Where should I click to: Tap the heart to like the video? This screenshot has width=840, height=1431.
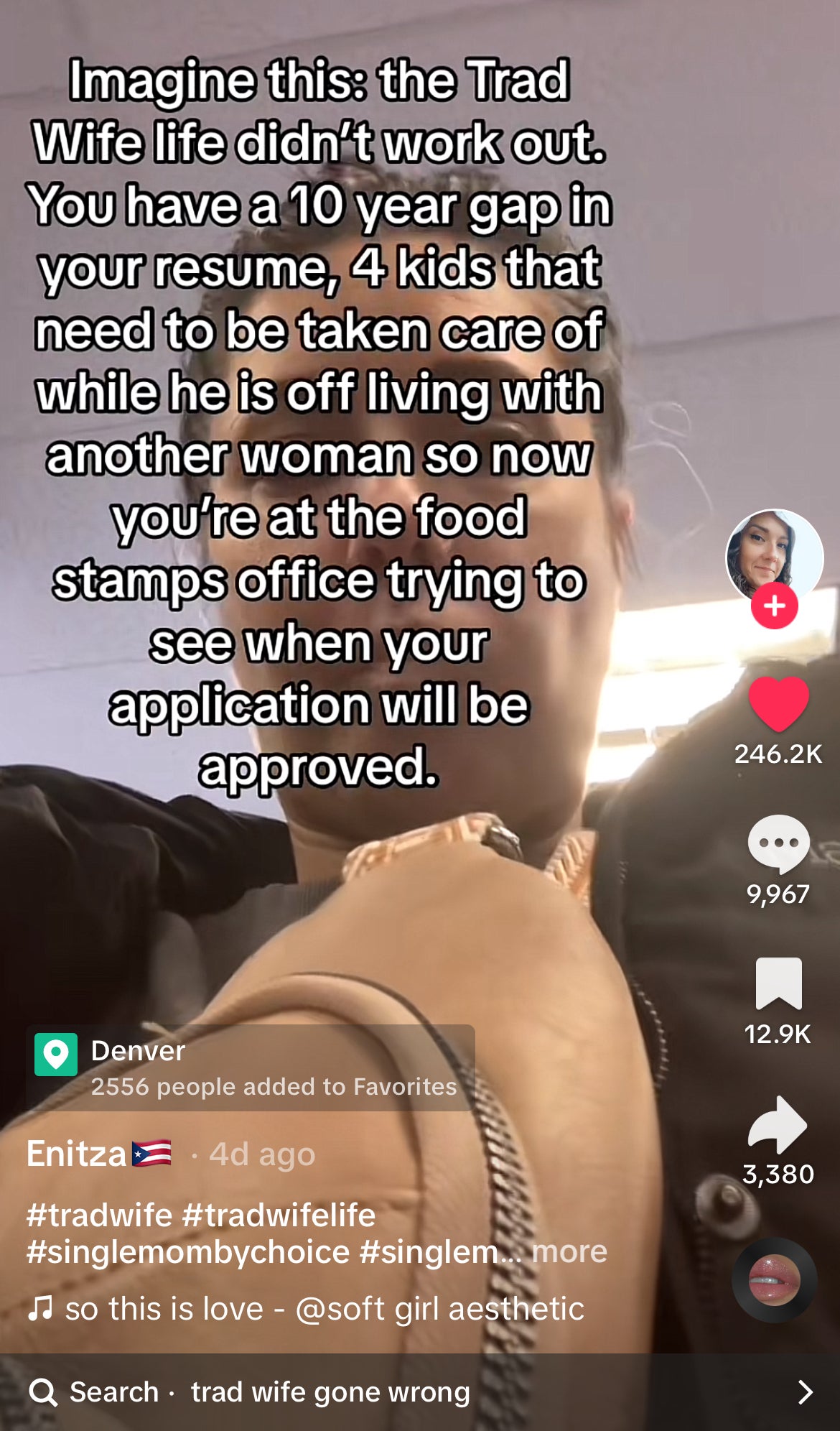click(778, 704)
